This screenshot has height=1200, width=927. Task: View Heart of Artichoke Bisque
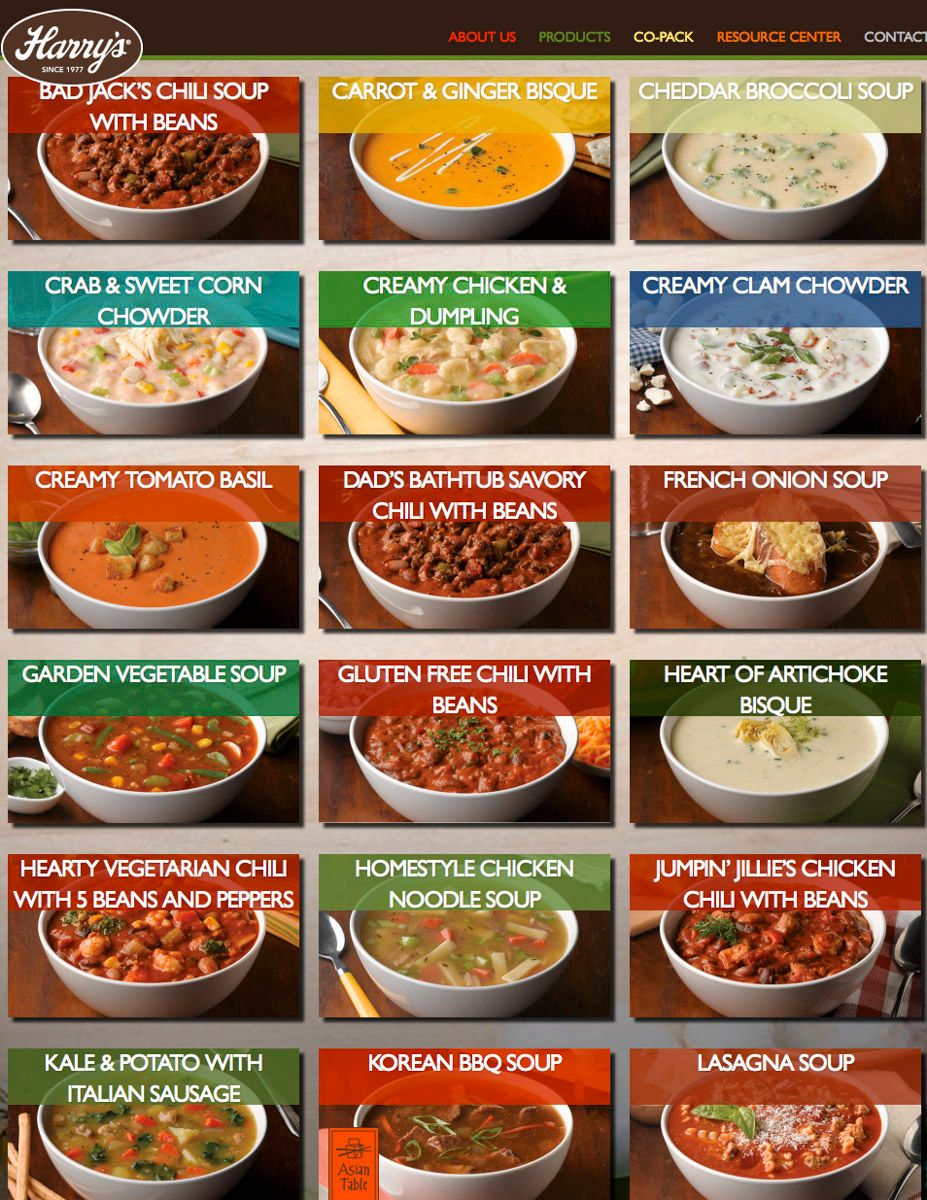coord(775,742)
